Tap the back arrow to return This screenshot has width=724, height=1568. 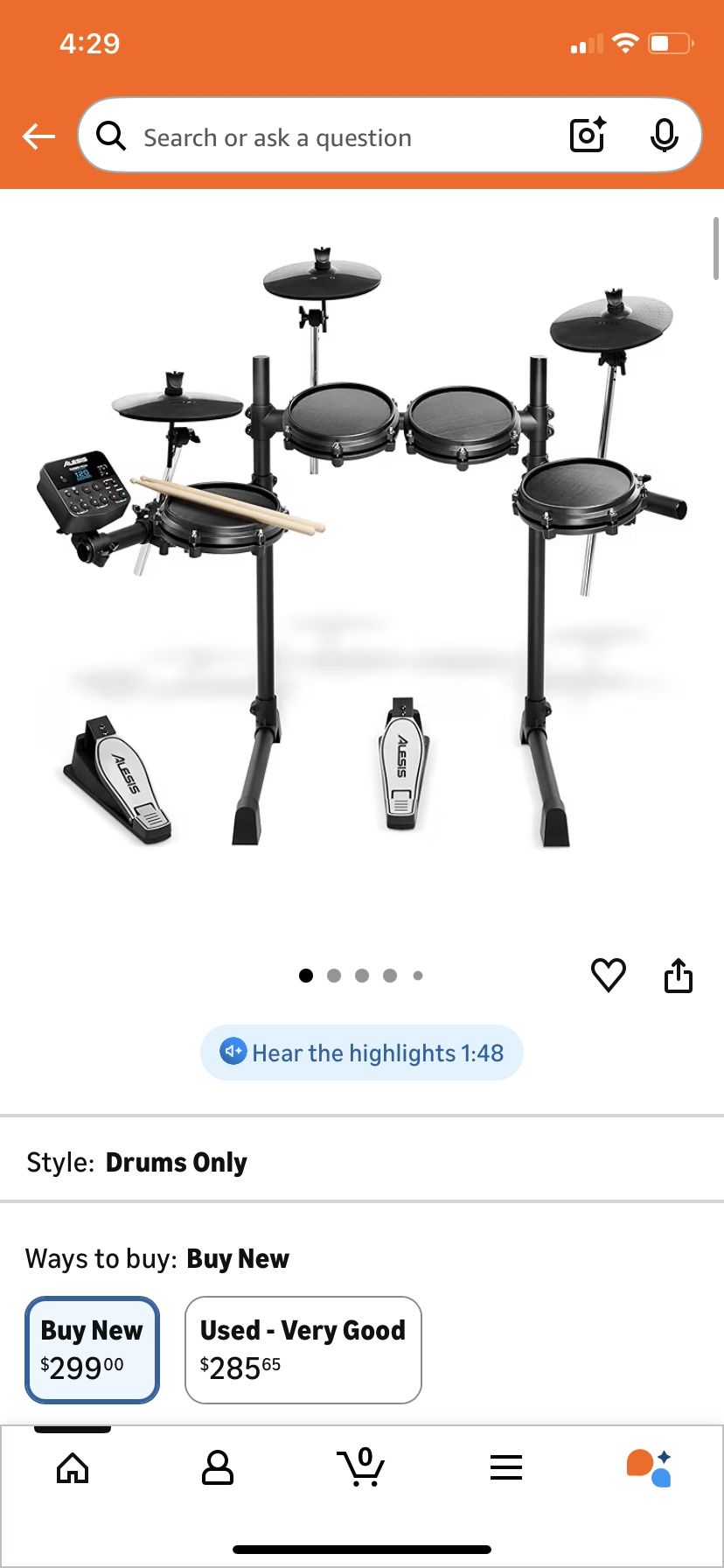tap(38, 136)
